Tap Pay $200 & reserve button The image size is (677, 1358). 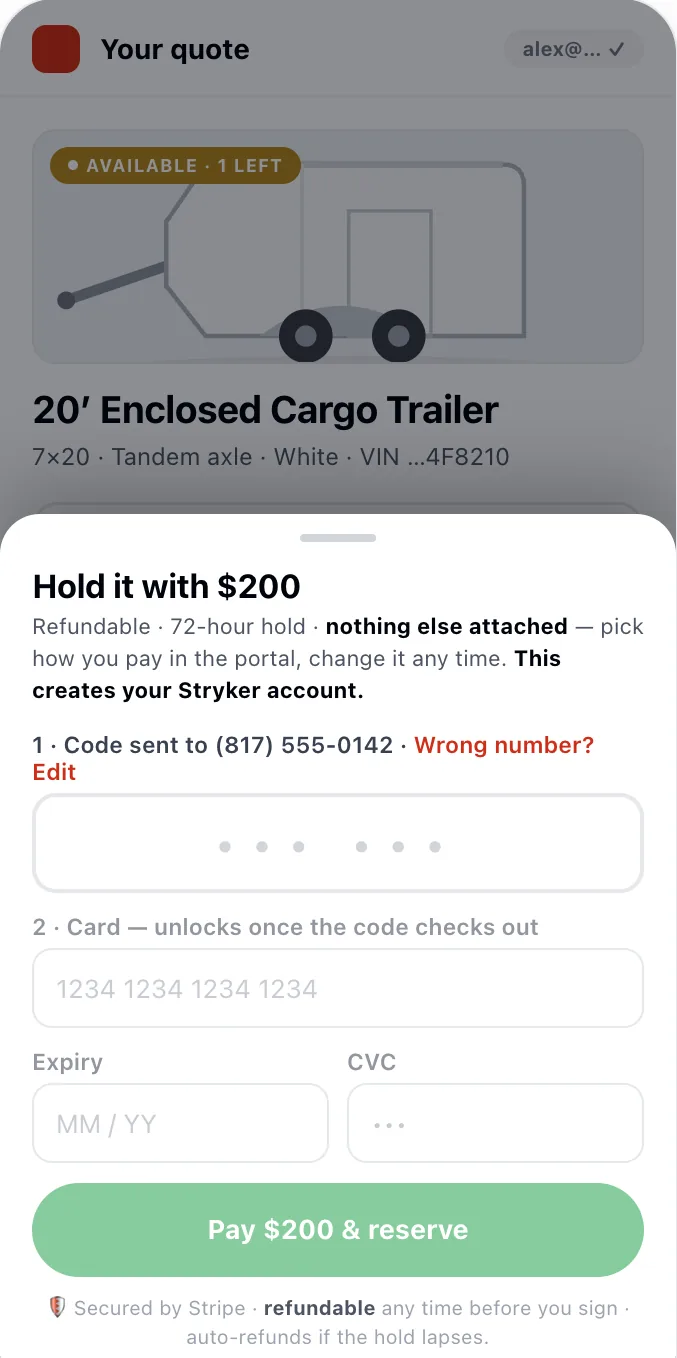point(338,1230)
